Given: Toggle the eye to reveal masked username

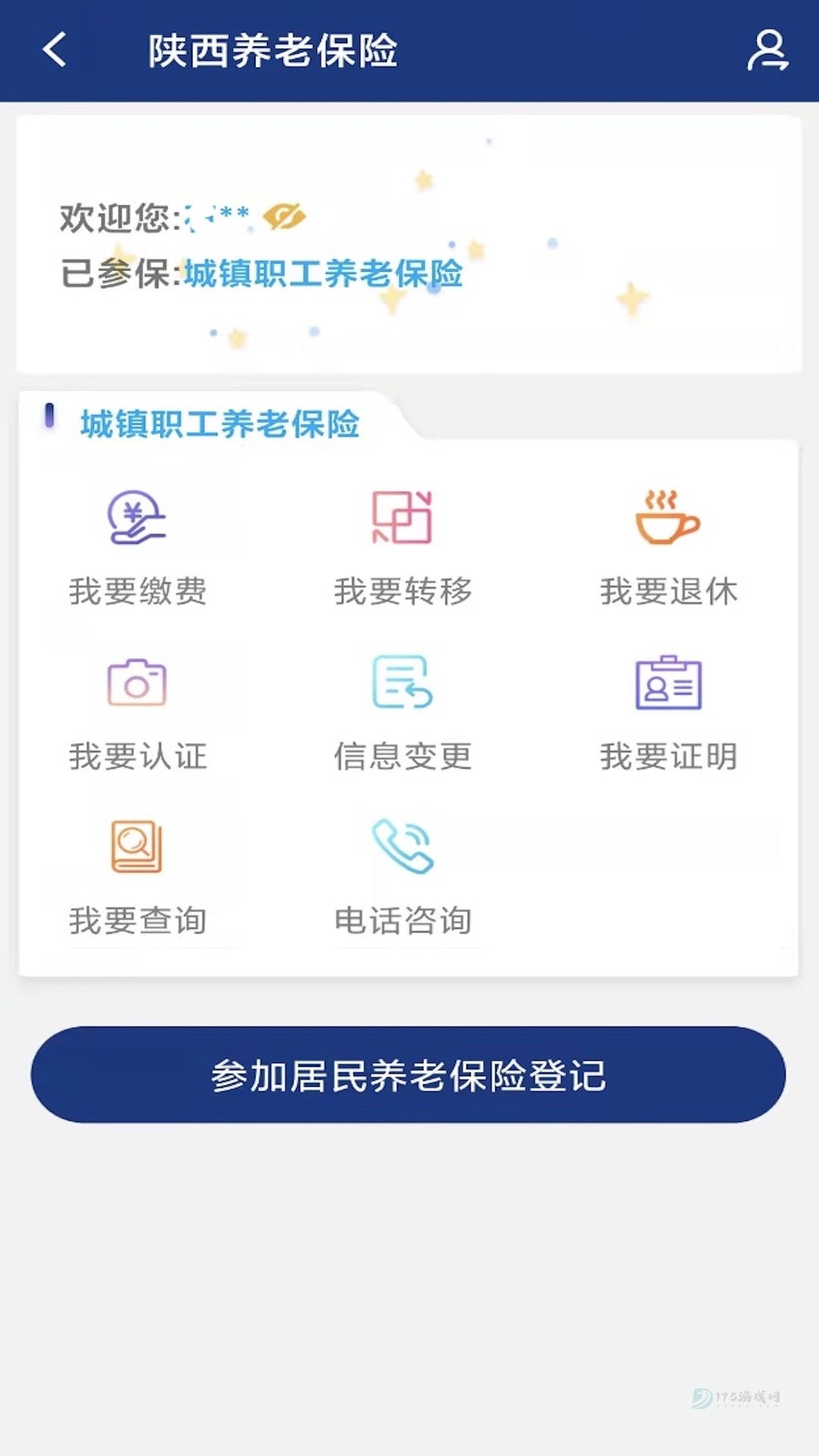Looking at the screenshot, I should pos(282,216).
